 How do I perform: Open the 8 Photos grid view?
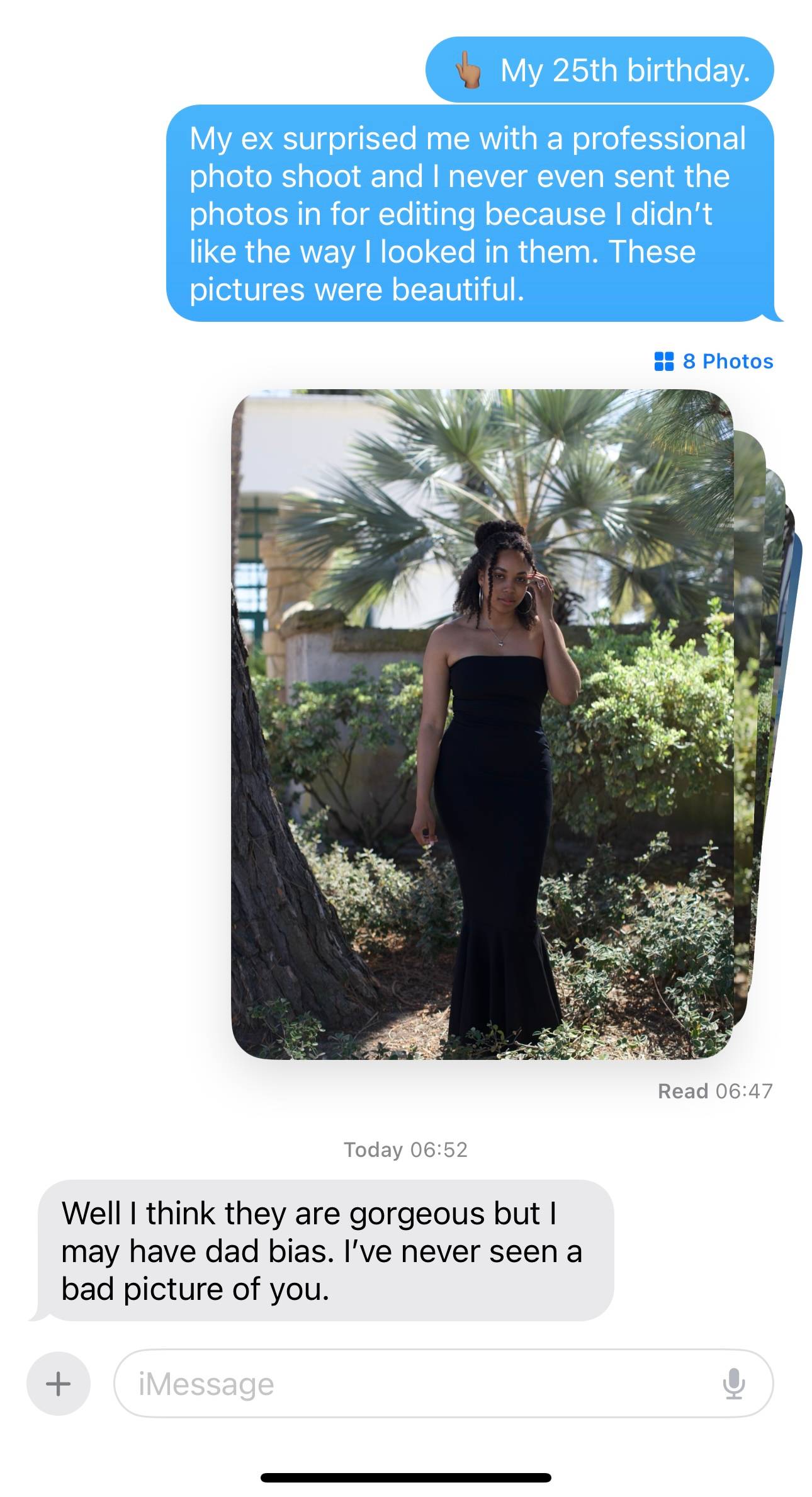coord(714,361)
